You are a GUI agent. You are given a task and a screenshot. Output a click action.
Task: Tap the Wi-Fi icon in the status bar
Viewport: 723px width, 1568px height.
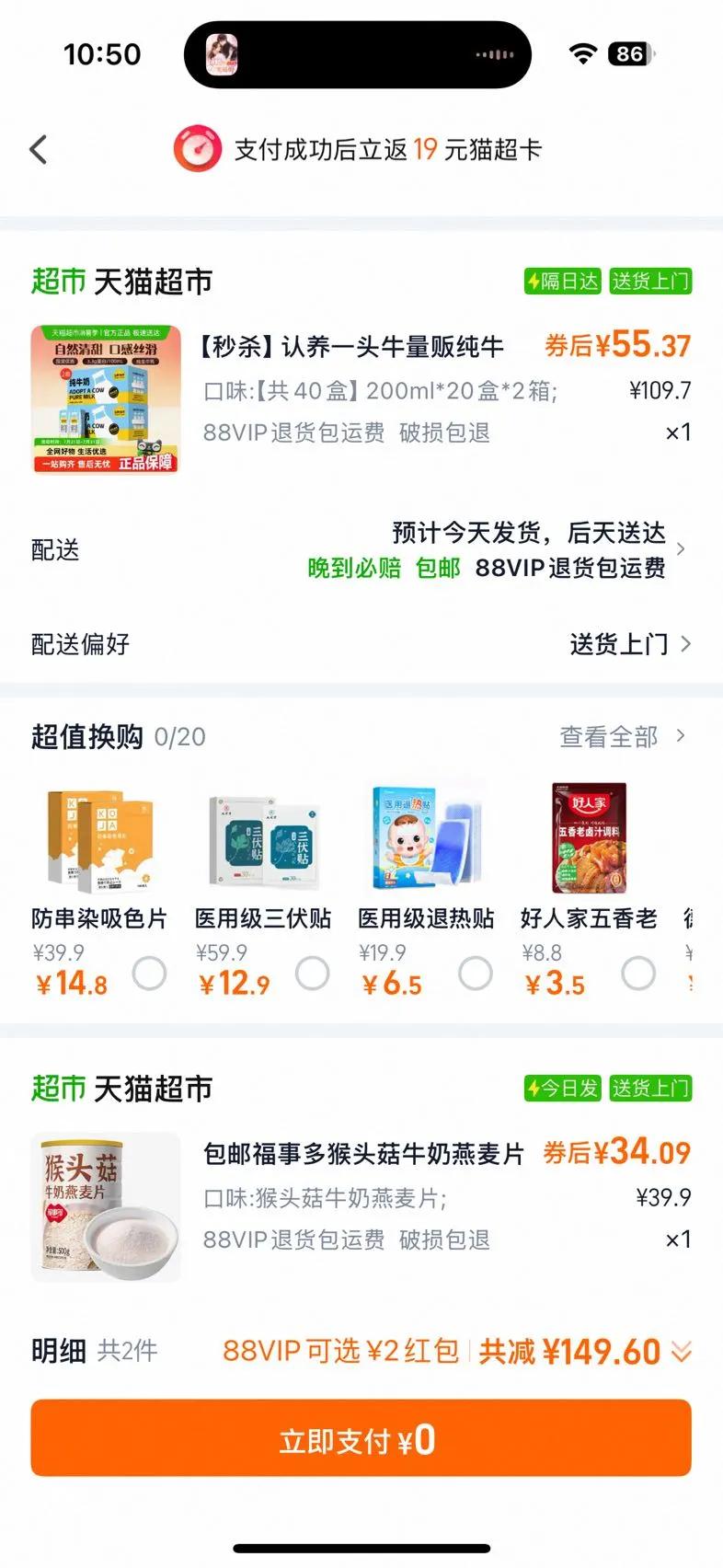(x=582, y=53)
